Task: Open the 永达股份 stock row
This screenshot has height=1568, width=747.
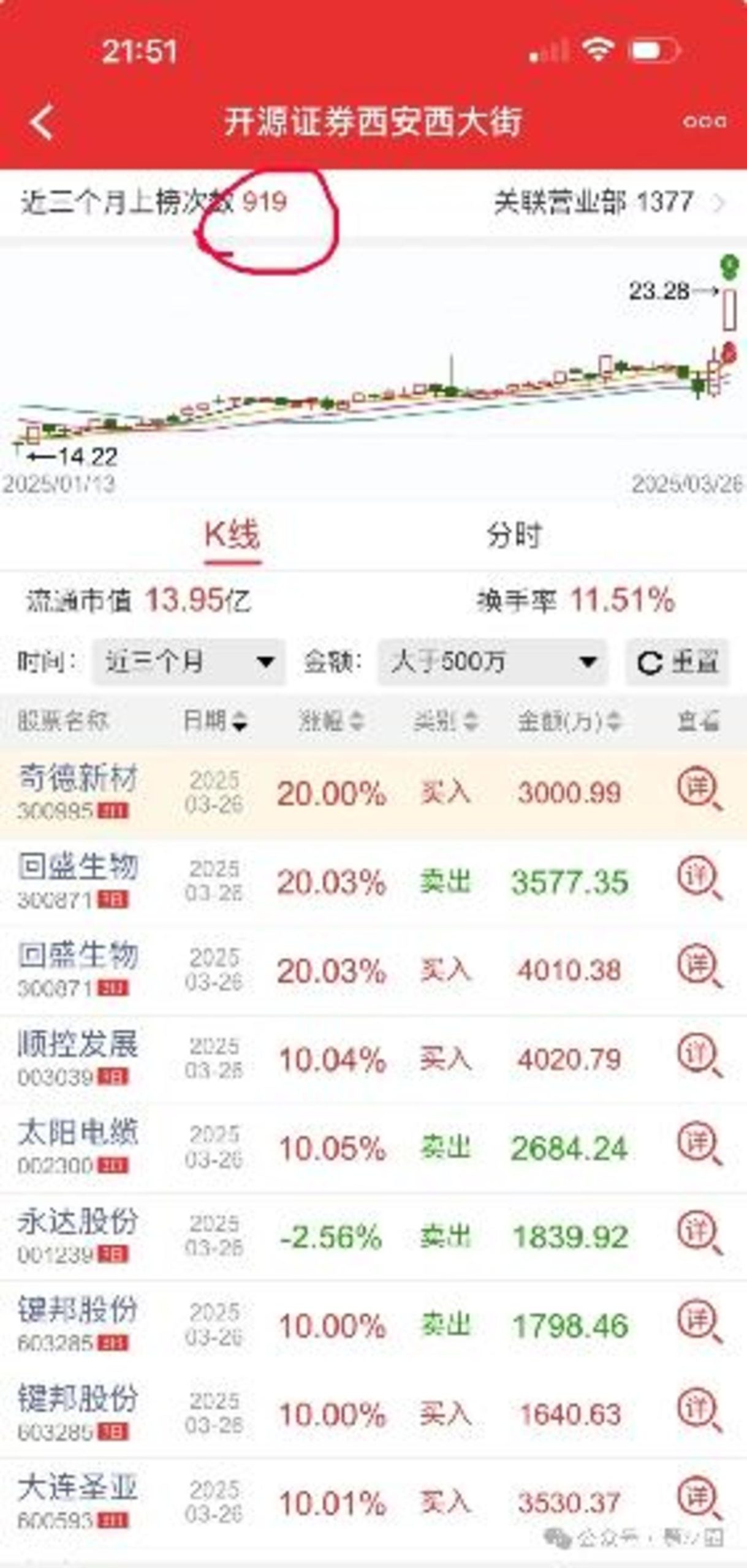Action: pyautogui.click(x=373, y=1237)
